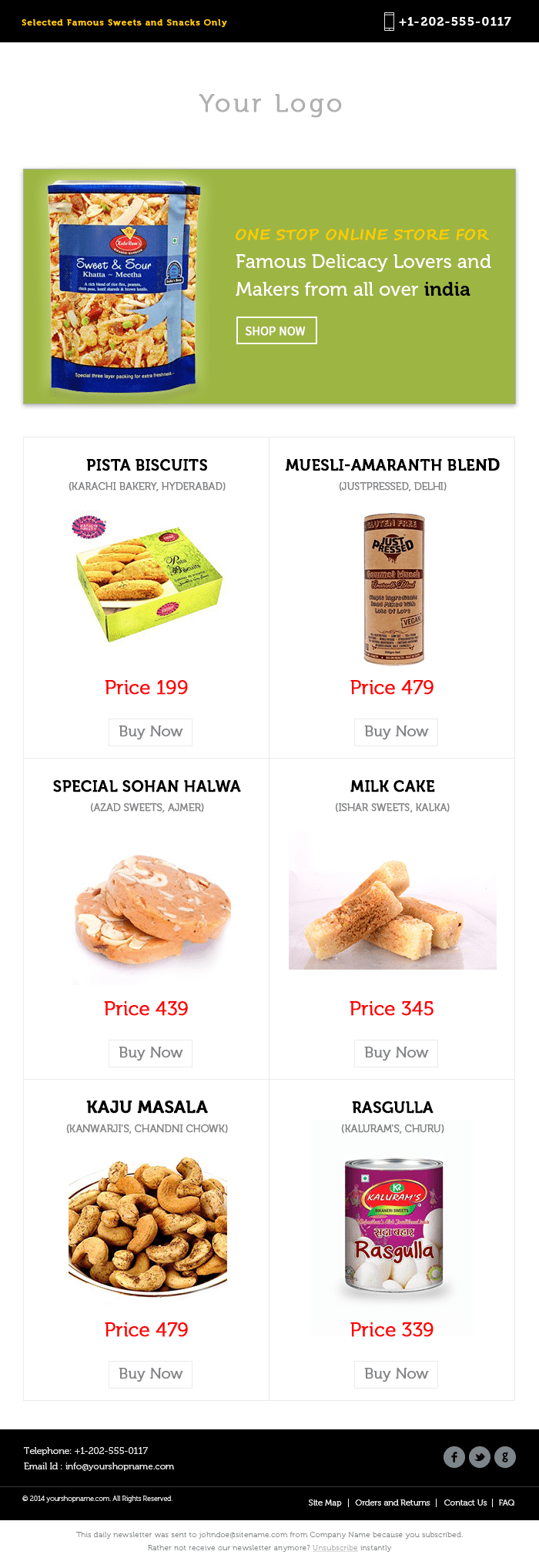Buy the Milk Cake now
Viewport: 539px width, 1568px height.
(x=396, y=1053)
